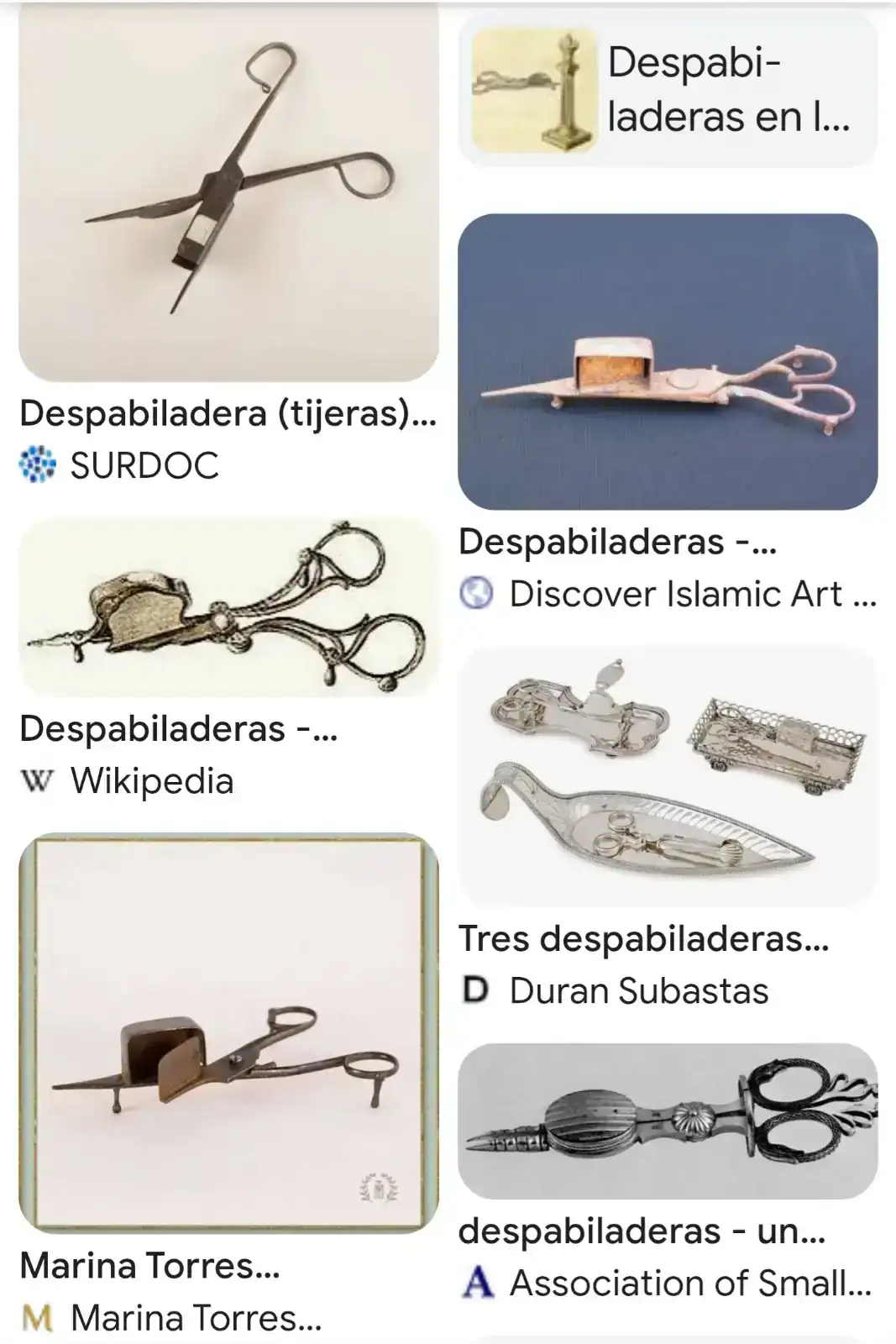Open the Wikipedia Despabiladeras image result
The image size is (896, 1344).
(x=228, y=607)
